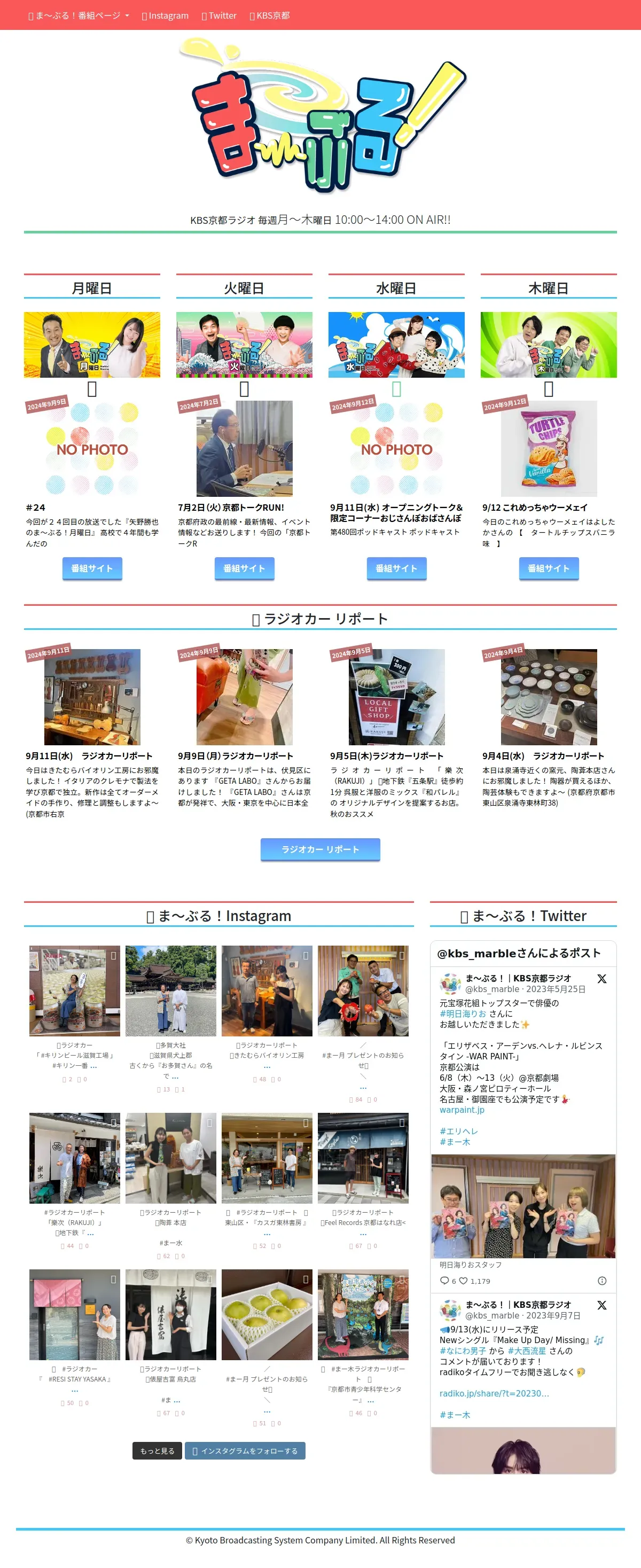Viewport: 641px width, 1568px height.
Task: Open the #明日海りお hashtag in the tweet
Action: tap(463, 1013)
